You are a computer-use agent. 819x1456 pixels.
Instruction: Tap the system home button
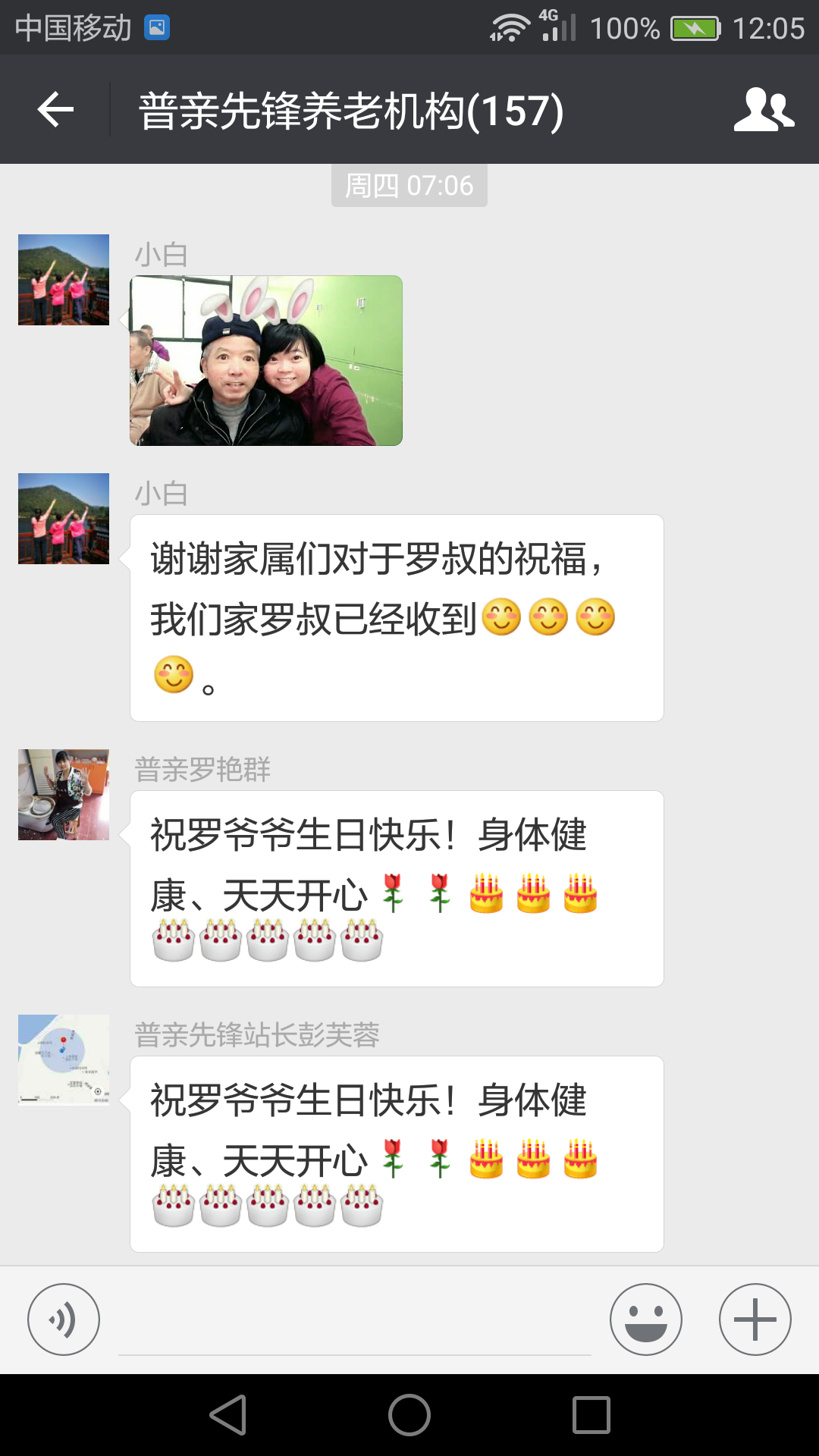click(409, 1415)
